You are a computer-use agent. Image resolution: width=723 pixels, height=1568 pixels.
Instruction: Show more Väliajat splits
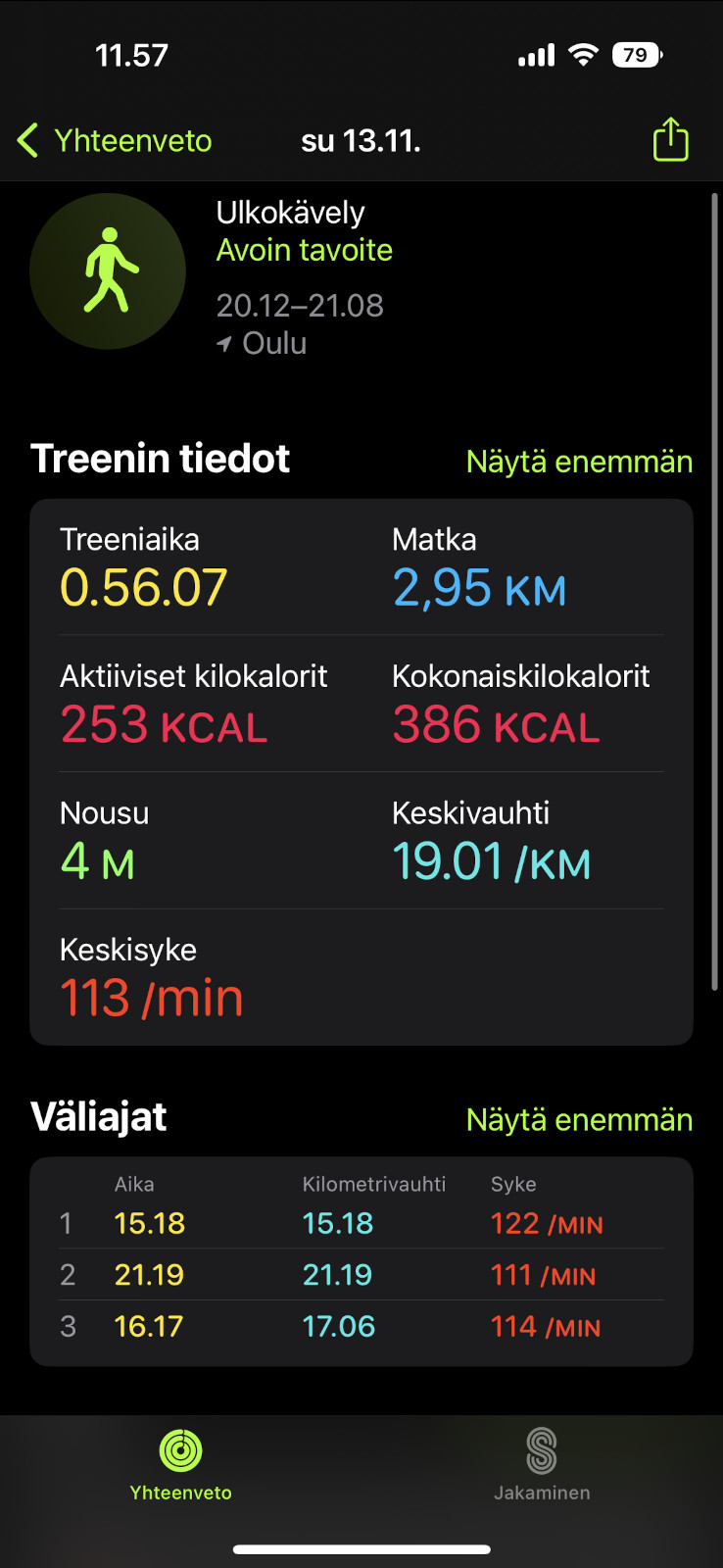[x=579, y=1120]
